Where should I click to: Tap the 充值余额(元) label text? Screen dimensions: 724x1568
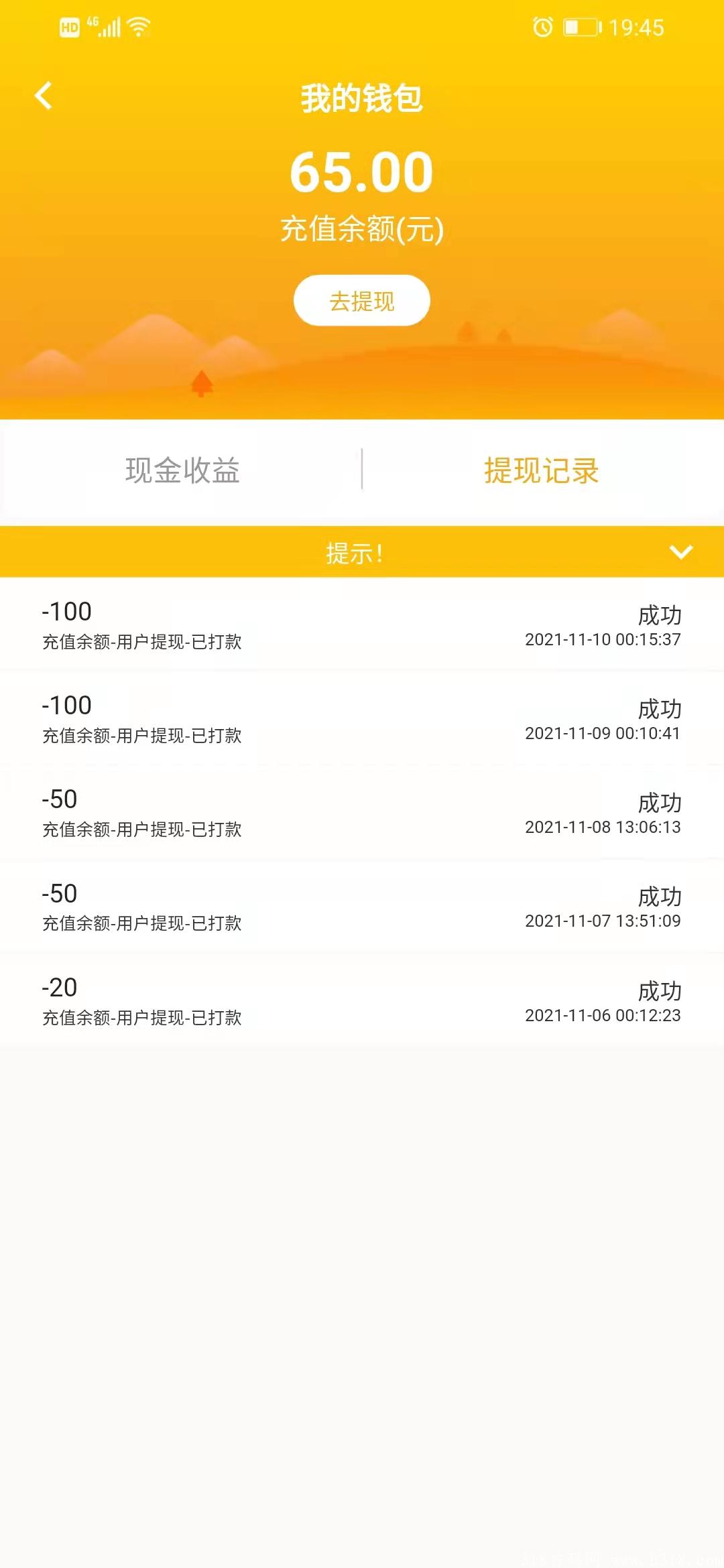362,228
